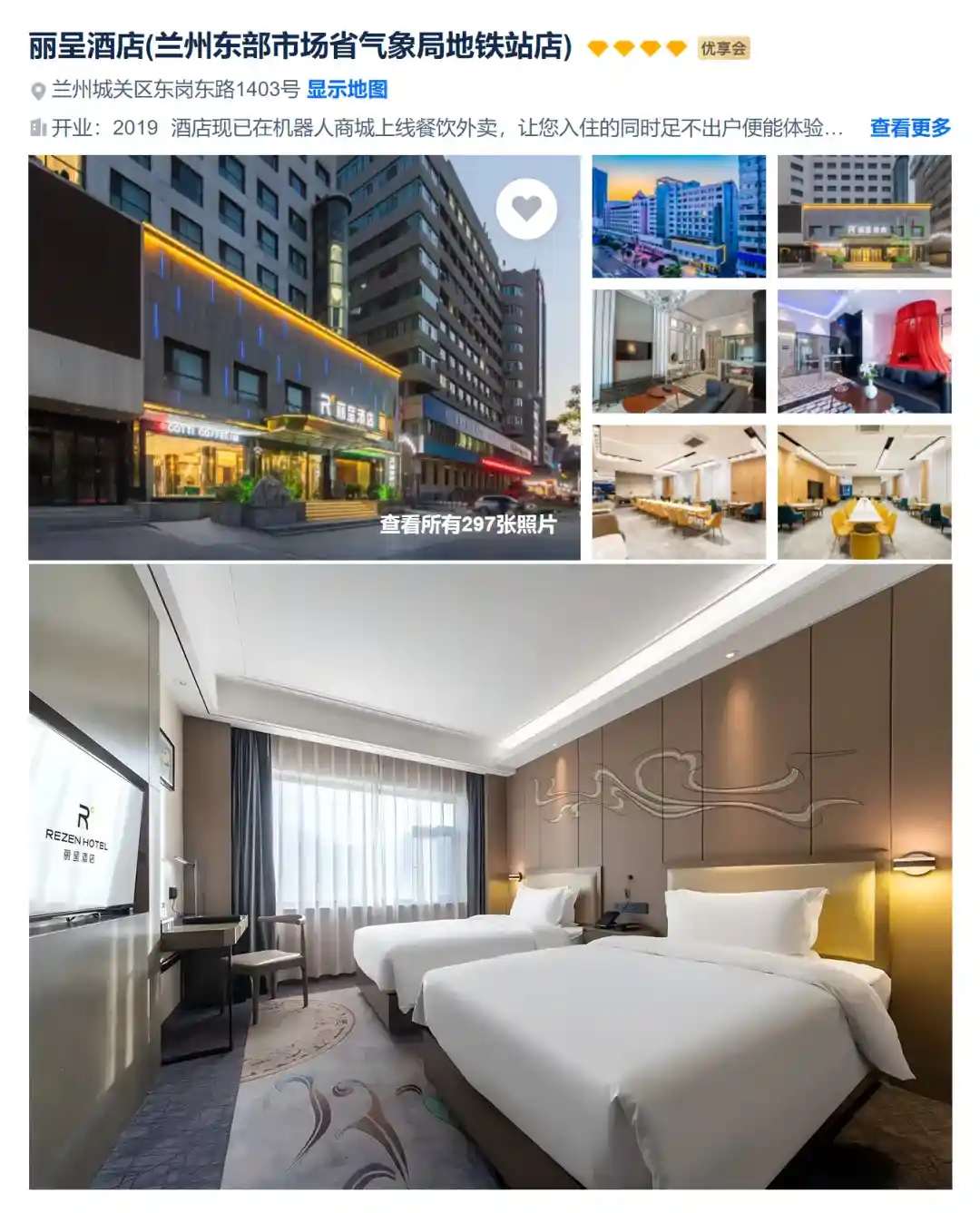Image resolution: width=980 pixels, height=1213 pixels.
Task: View the hotel entrance daytime photo
Action: (x=864, y=216)
